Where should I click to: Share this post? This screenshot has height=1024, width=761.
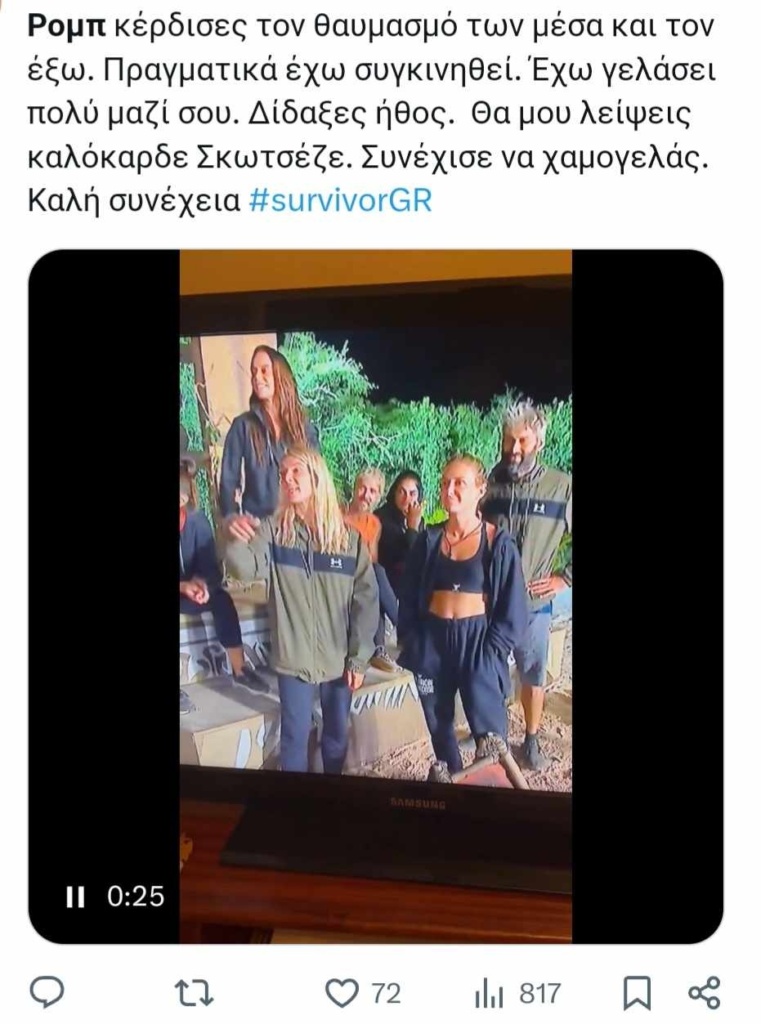point(705,992)
